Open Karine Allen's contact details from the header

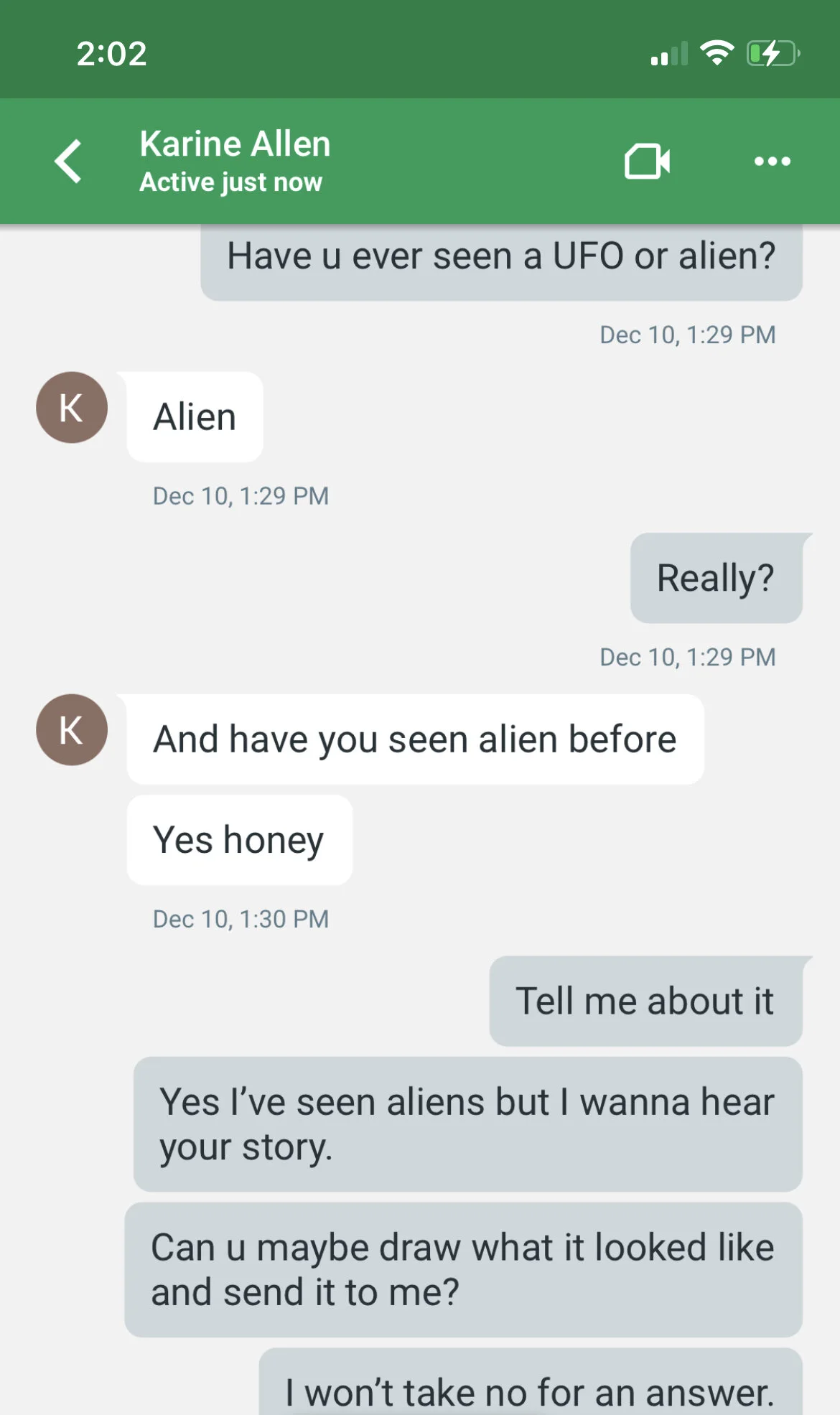pyautogui.click(x=235, y=161)
